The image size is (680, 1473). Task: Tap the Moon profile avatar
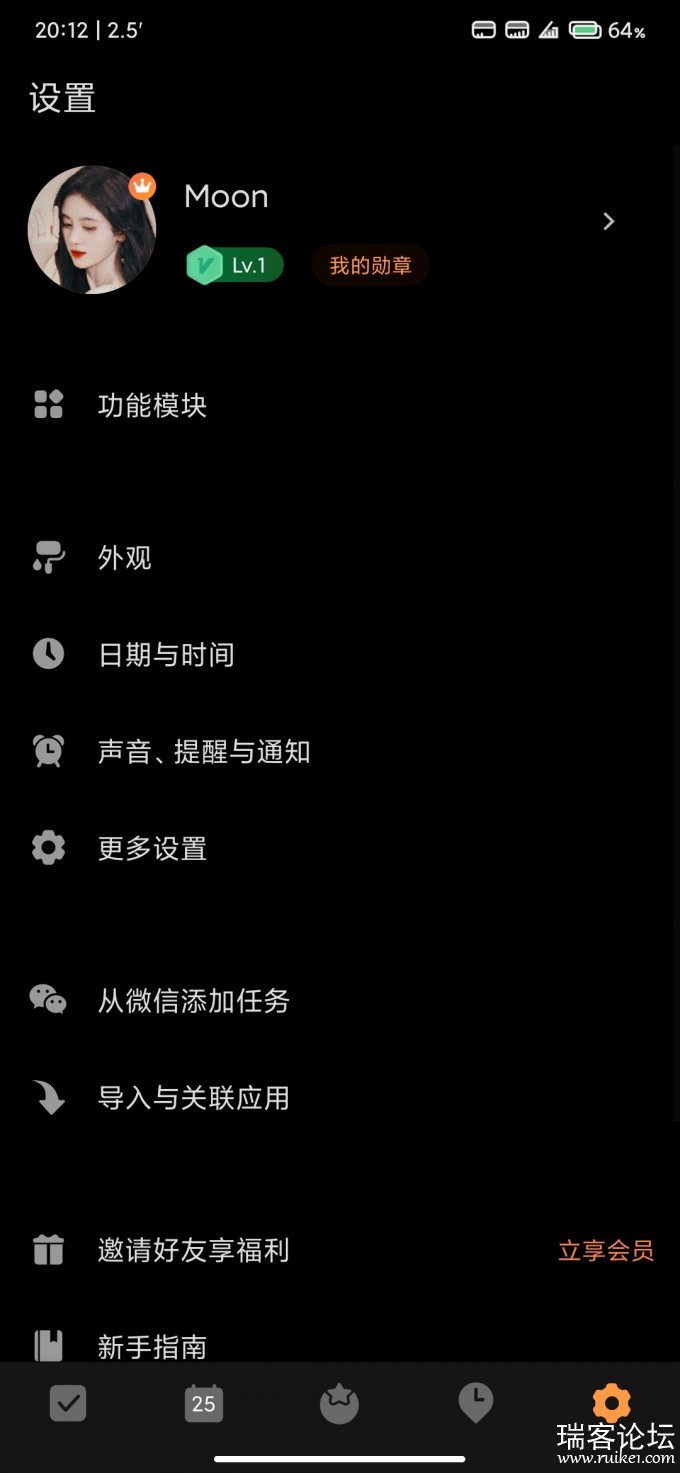pos(92,230)
